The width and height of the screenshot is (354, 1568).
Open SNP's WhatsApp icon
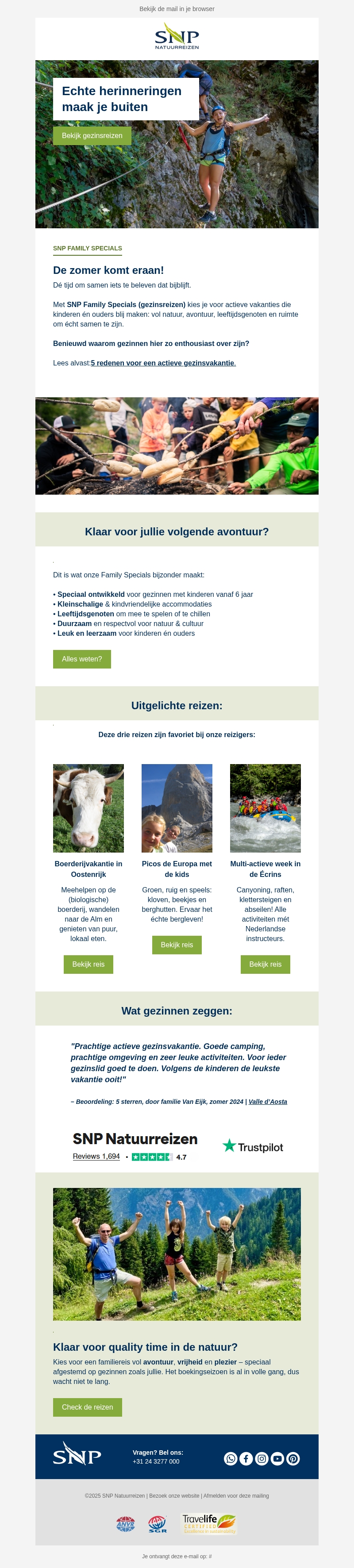click(230, 1458)
